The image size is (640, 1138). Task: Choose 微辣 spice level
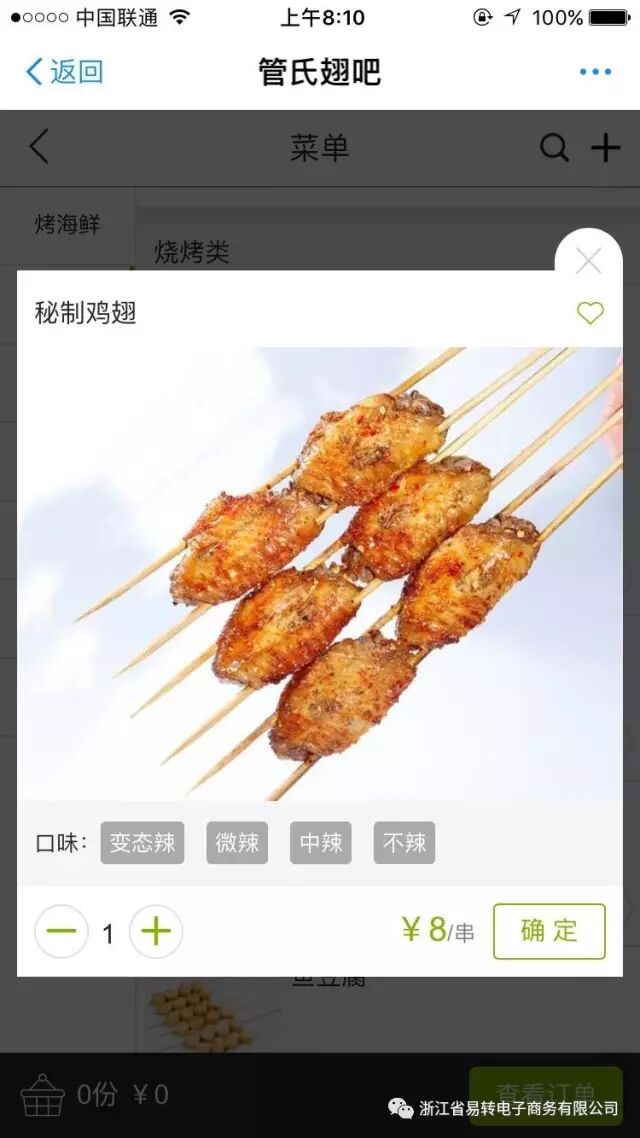[237, 843]
